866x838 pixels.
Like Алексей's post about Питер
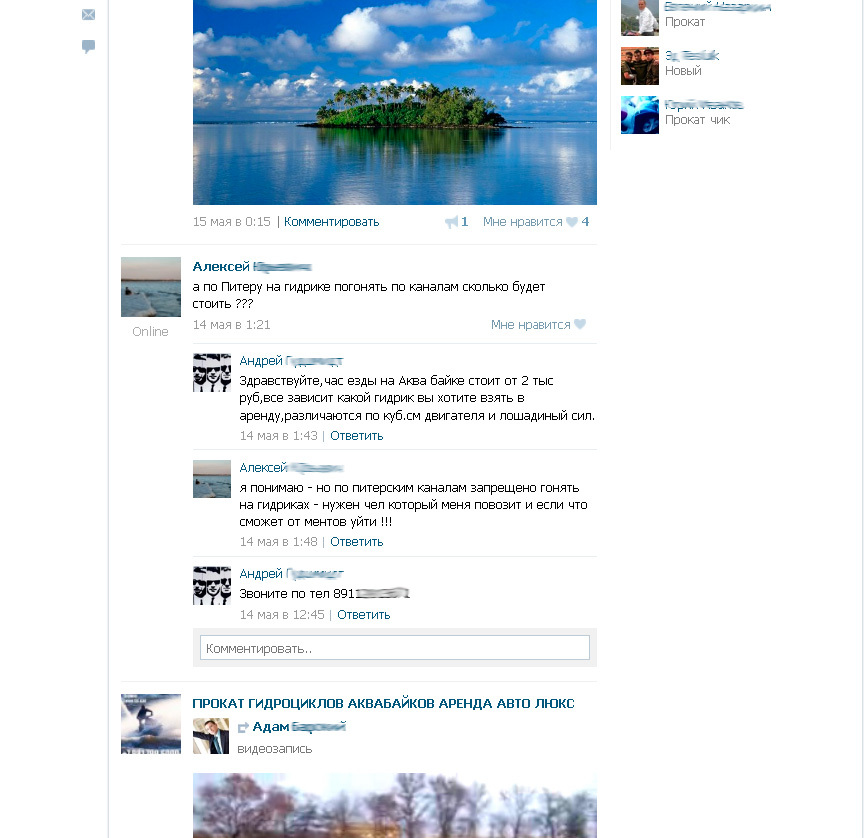(x=538, y=325)
